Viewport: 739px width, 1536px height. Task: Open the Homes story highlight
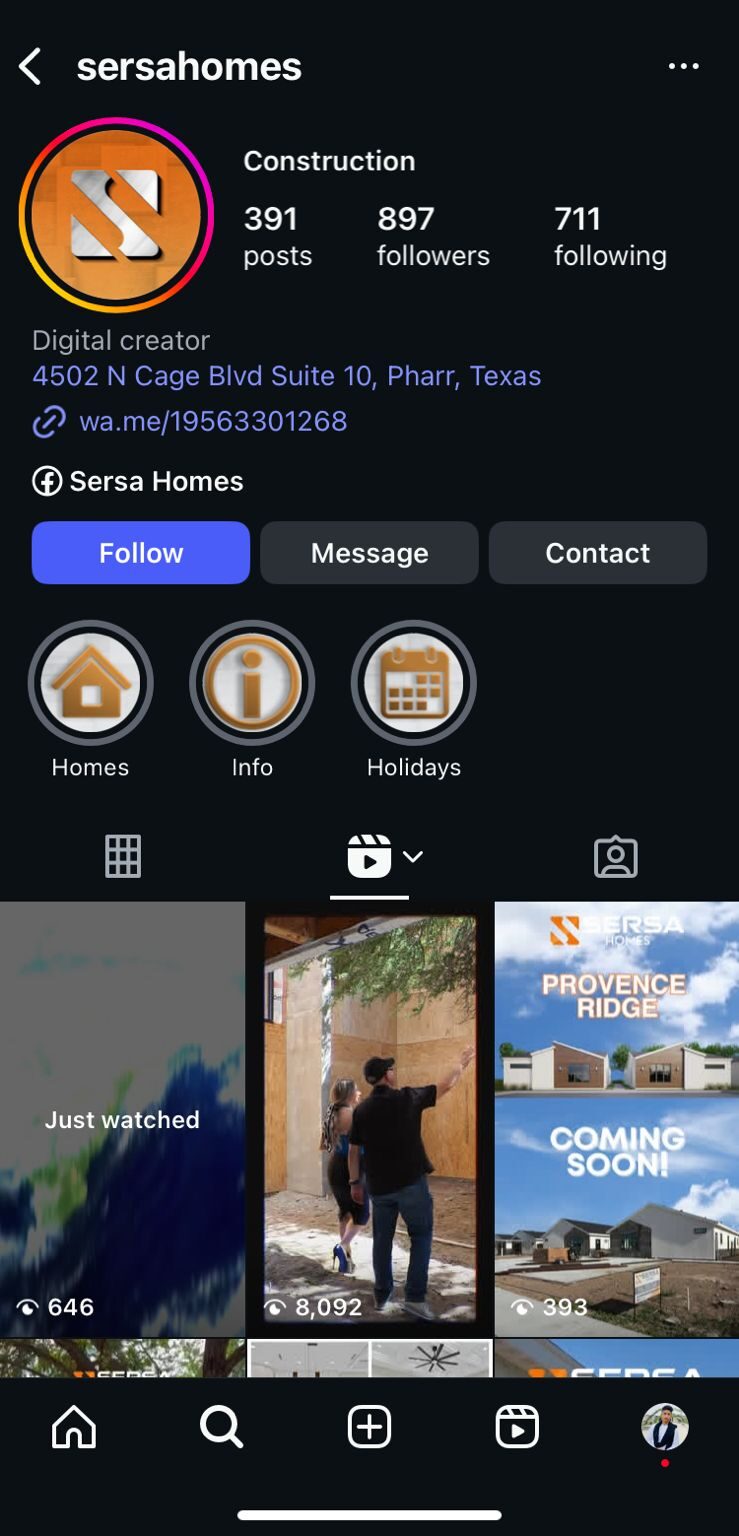[91, 684]
